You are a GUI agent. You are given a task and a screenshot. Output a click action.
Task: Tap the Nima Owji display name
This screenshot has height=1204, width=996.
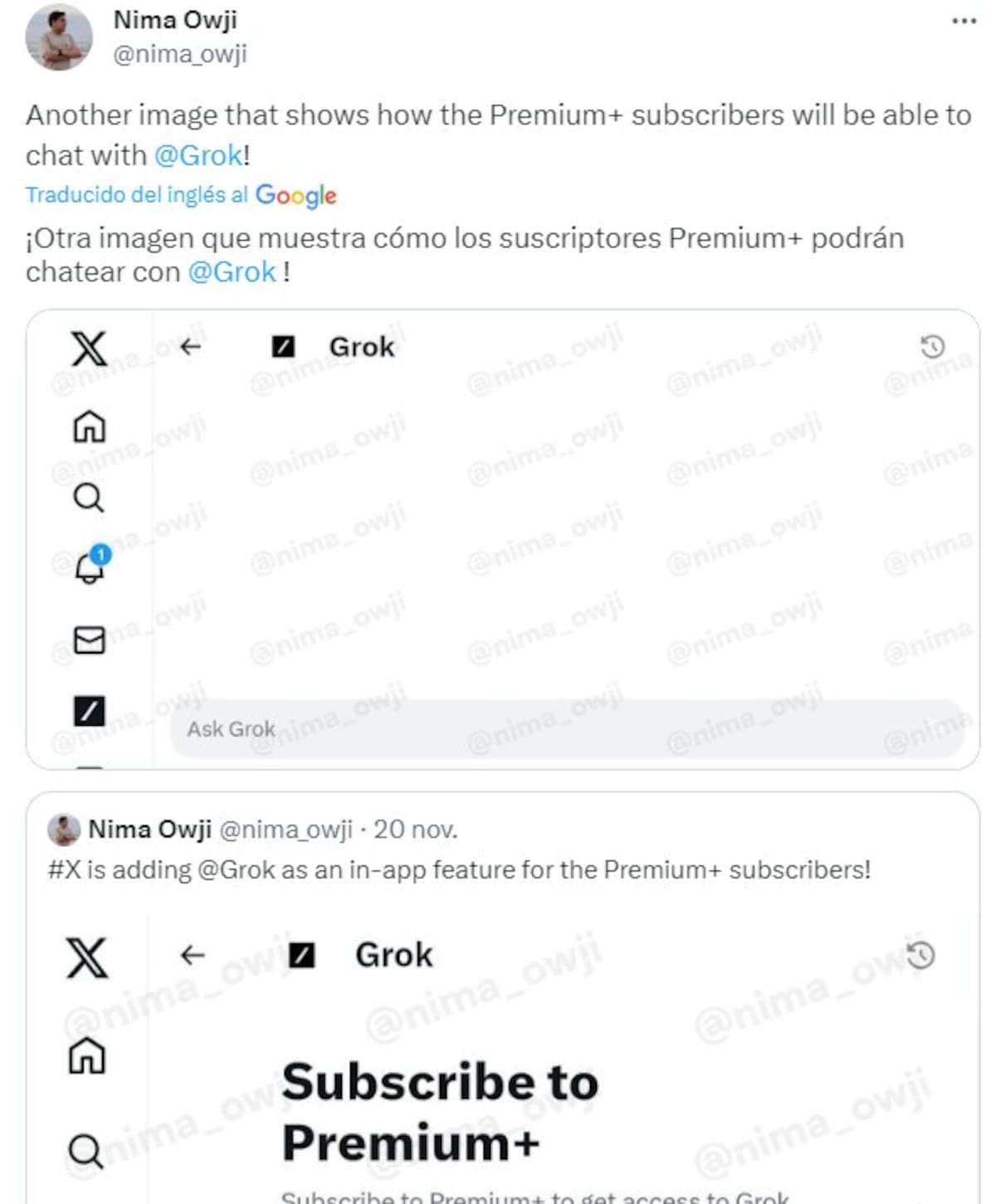pyautogui.click(x=175, y=20)
